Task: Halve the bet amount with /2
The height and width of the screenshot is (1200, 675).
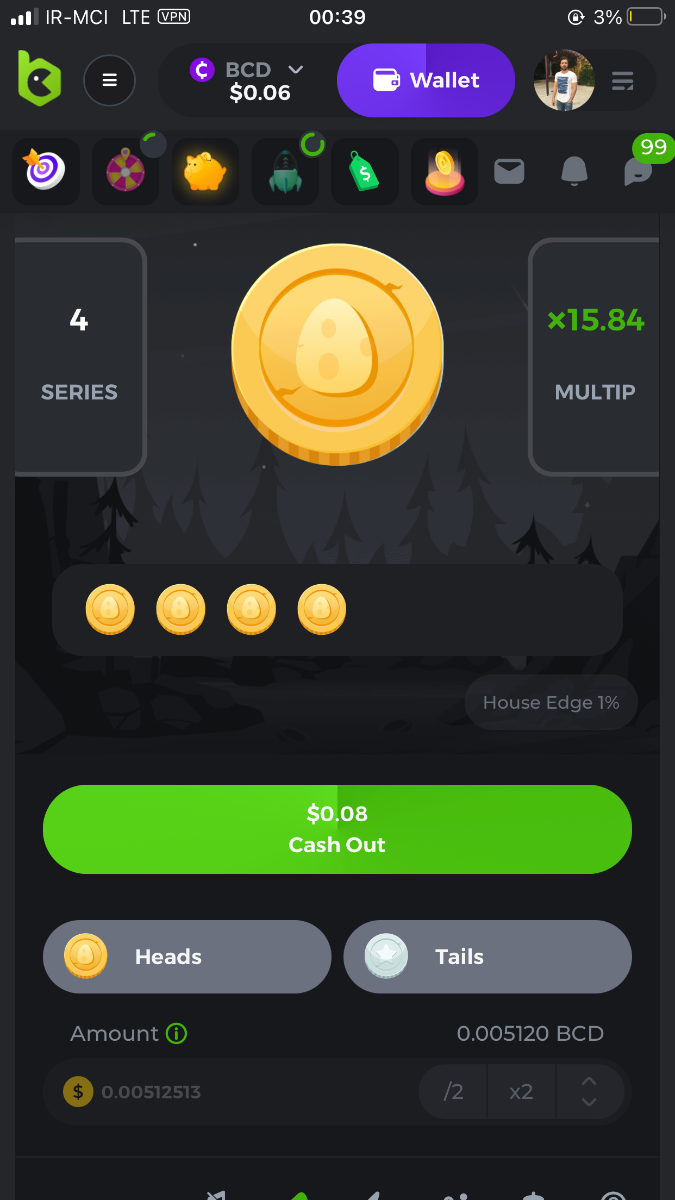Action: click(454, 1091)
